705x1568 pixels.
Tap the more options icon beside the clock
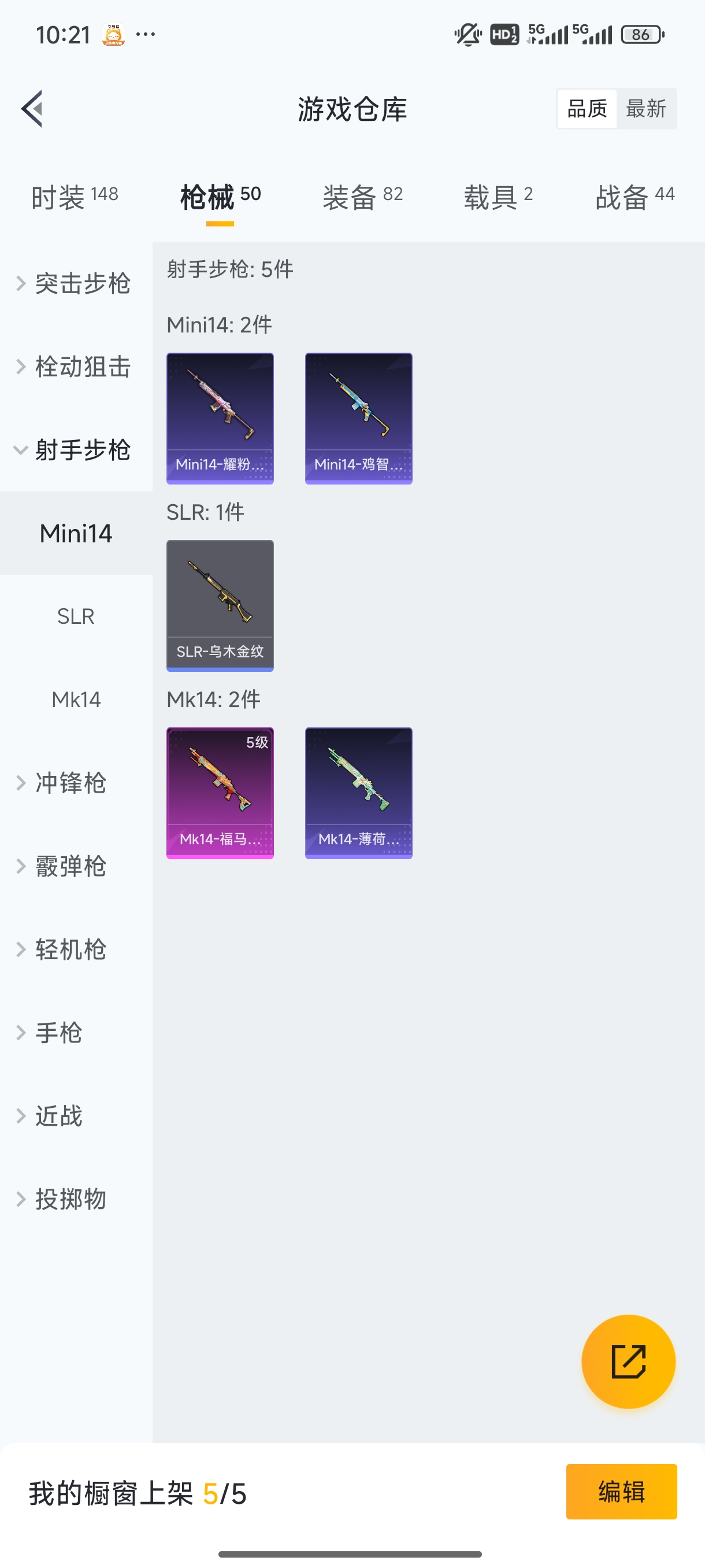pos(144,35)
